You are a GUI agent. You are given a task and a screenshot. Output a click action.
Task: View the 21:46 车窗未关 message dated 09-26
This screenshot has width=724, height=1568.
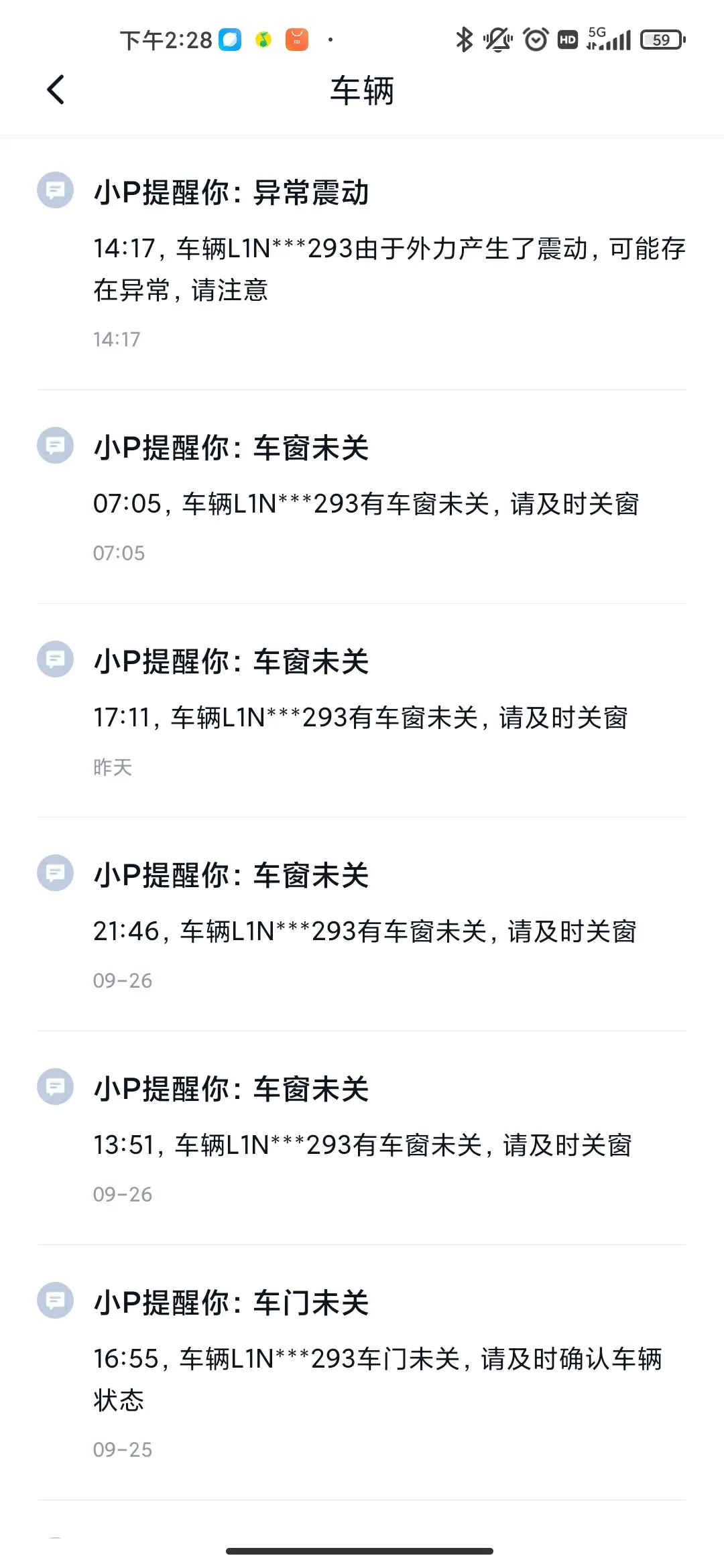(x=362, y=925)
